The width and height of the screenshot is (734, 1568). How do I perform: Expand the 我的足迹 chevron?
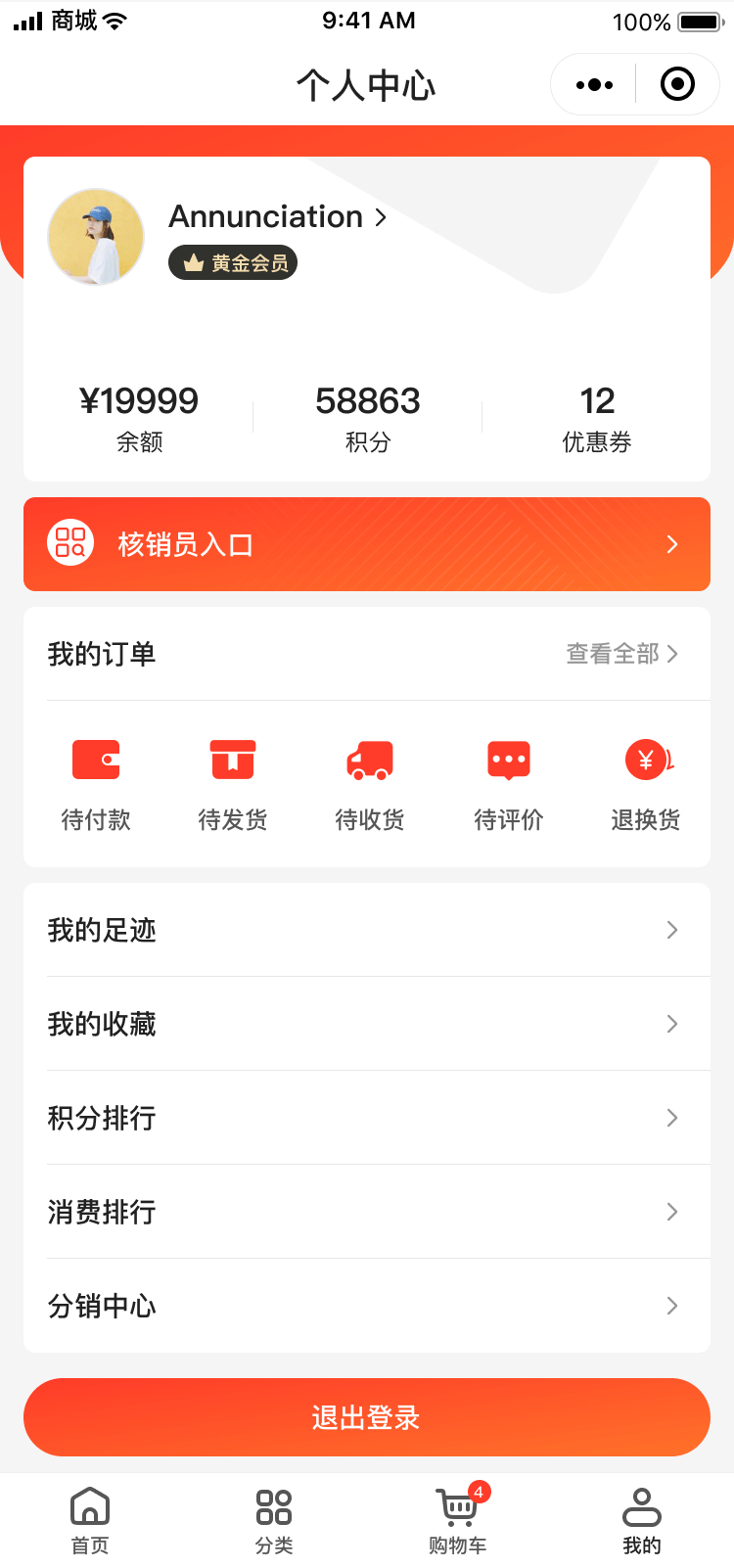(x=672, y=930)
